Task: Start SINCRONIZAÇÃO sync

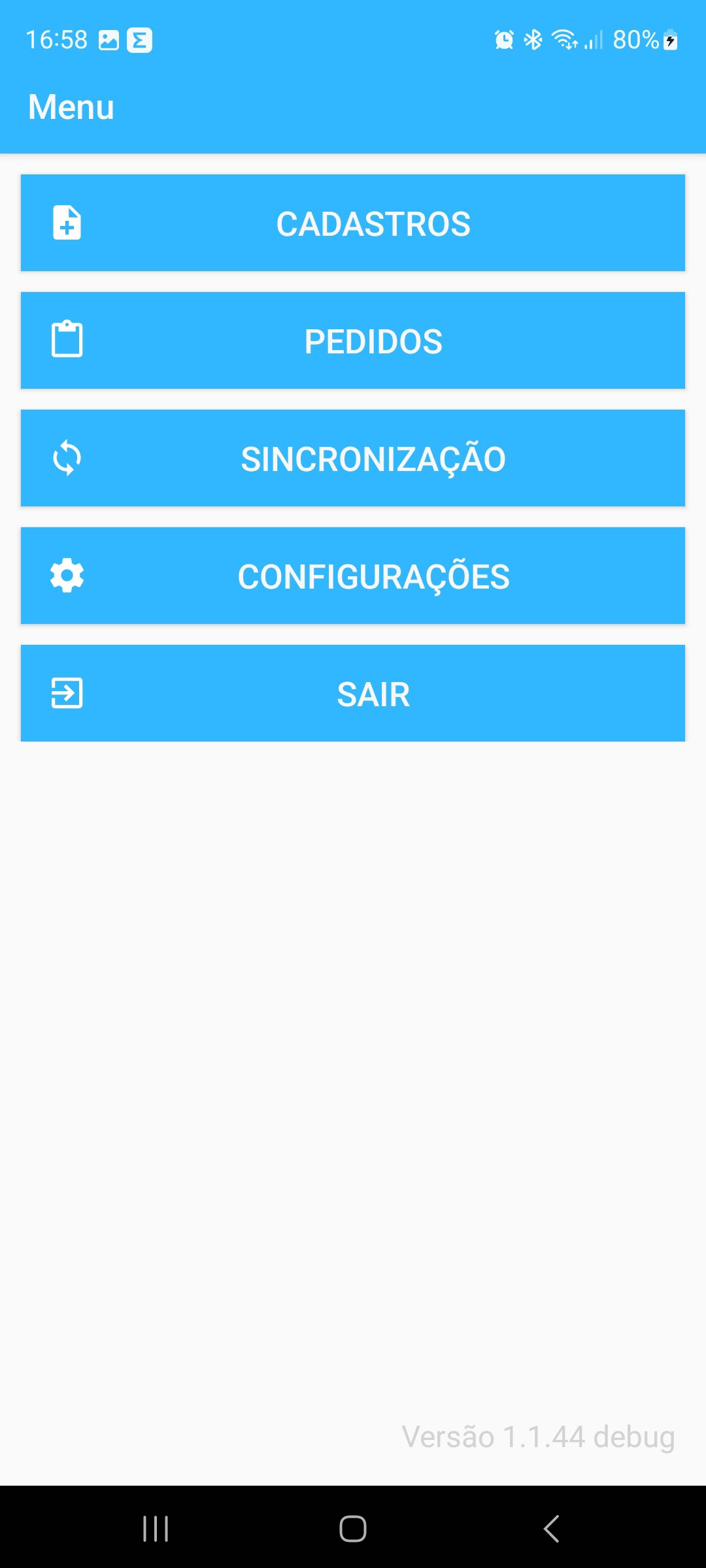Action: pyautogui.click(x=353, y=458)
